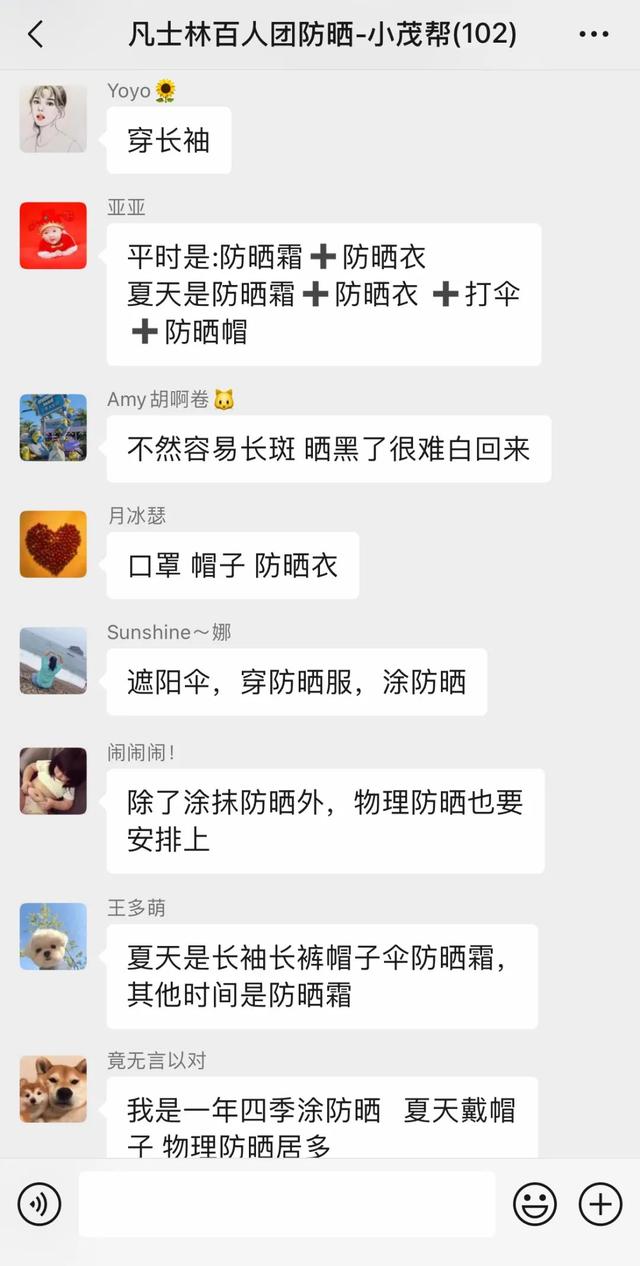
Task: View Sunshine～娜's profile picture
Action: click(53, 660)
